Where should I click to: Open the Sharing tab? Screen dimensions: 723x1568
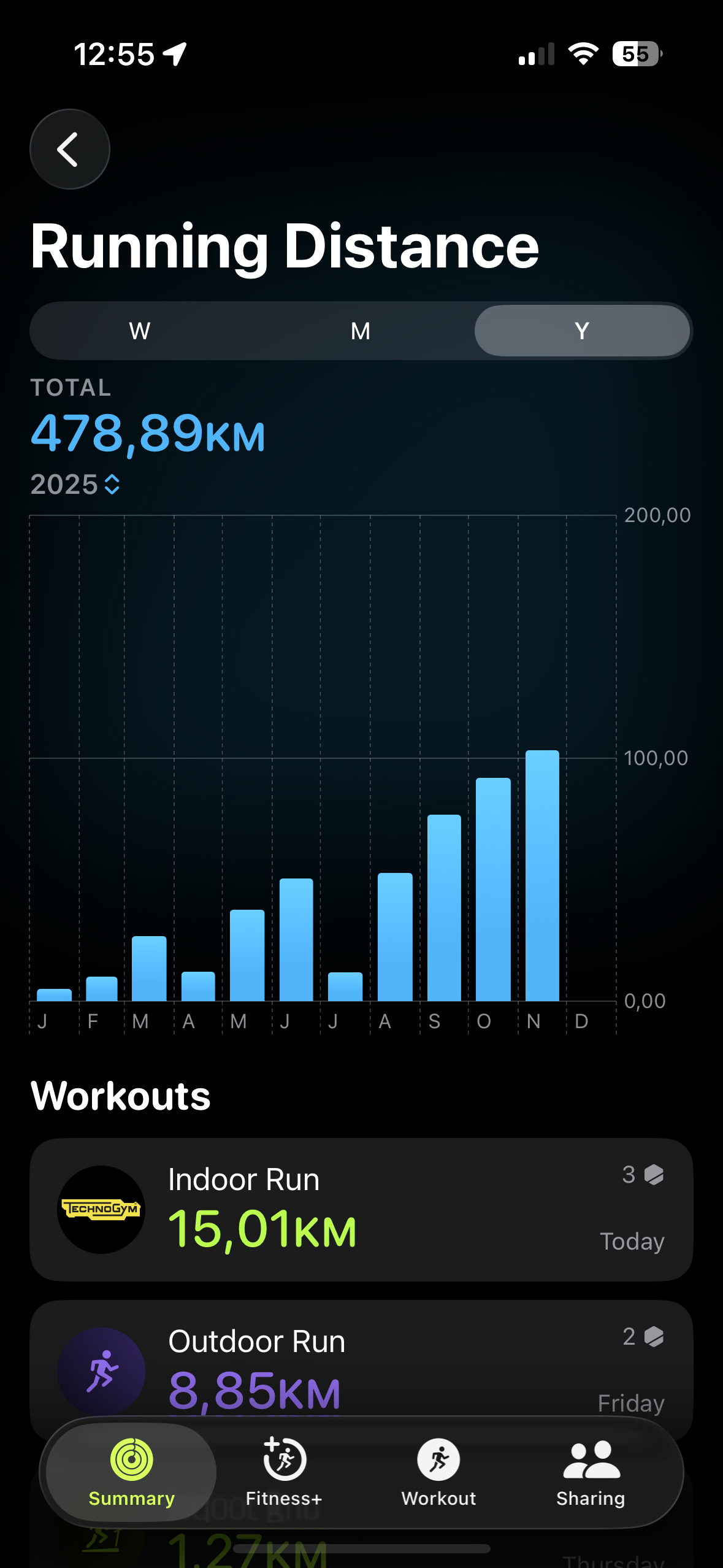coord(591,1472)
